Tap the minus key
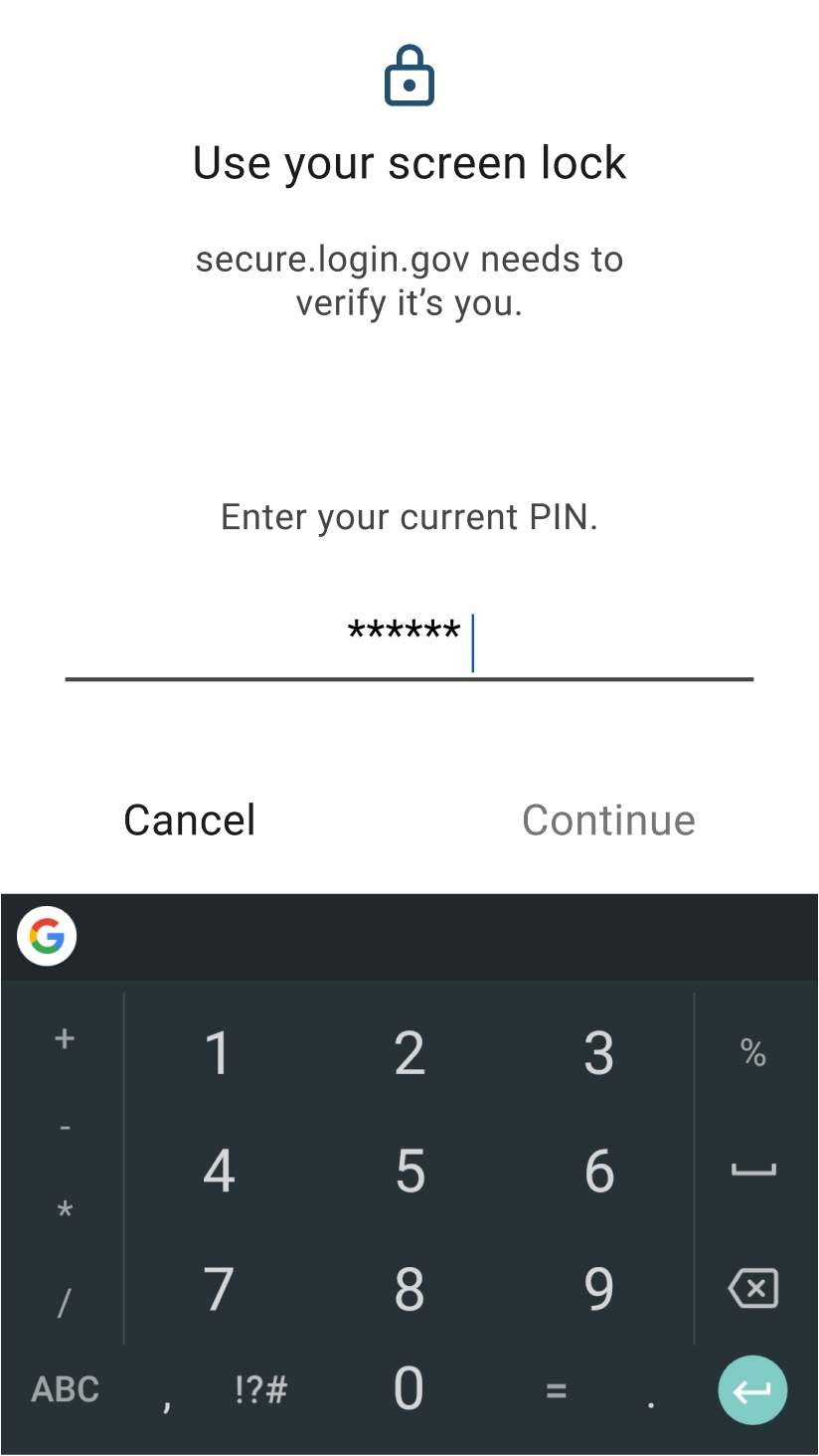The image size is (819, 1456). click(64, 1125)
